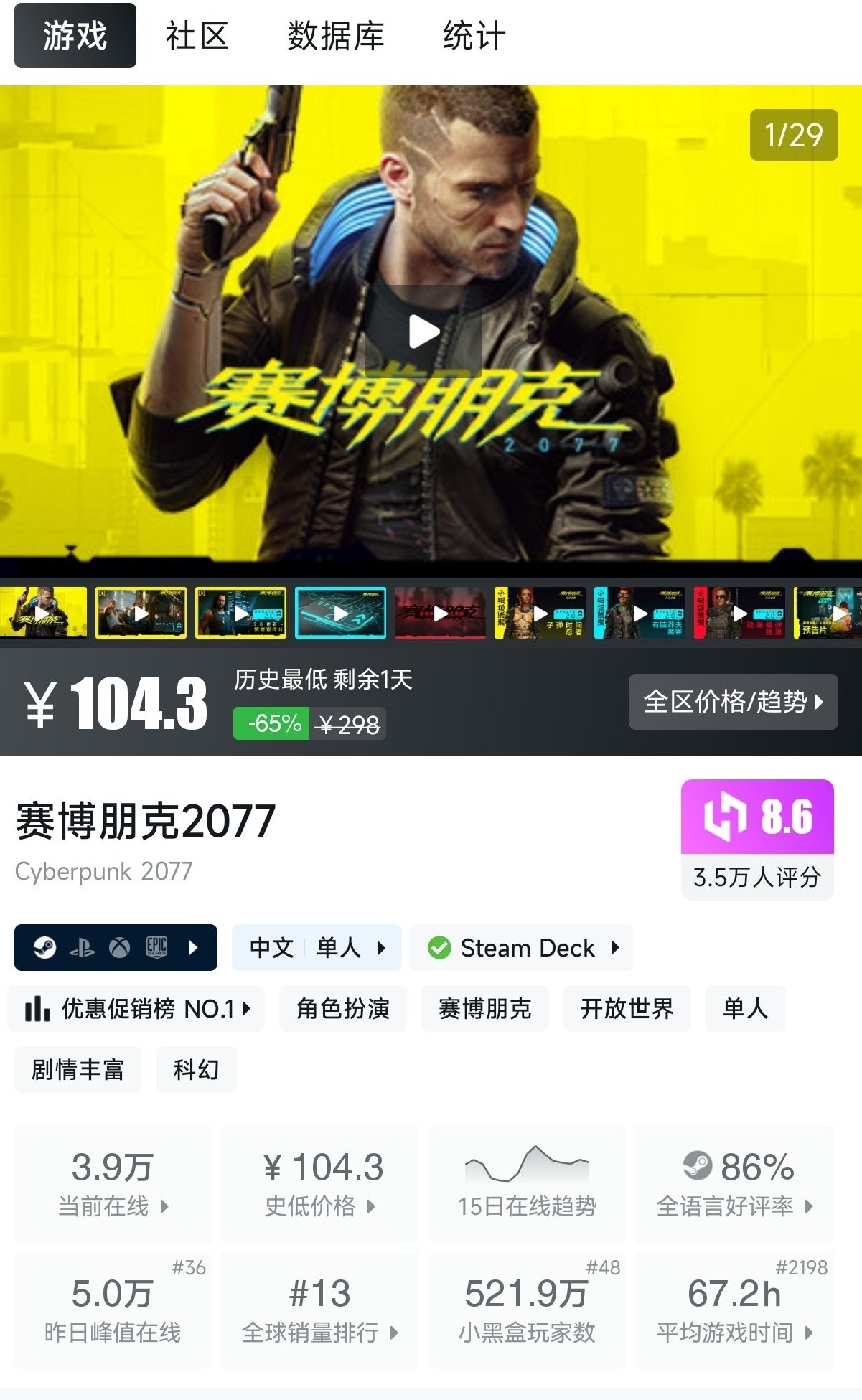View 当前在线 player count details
Image resolution: width=862 pixels, height=1400 pixels.
(113, 1184)
